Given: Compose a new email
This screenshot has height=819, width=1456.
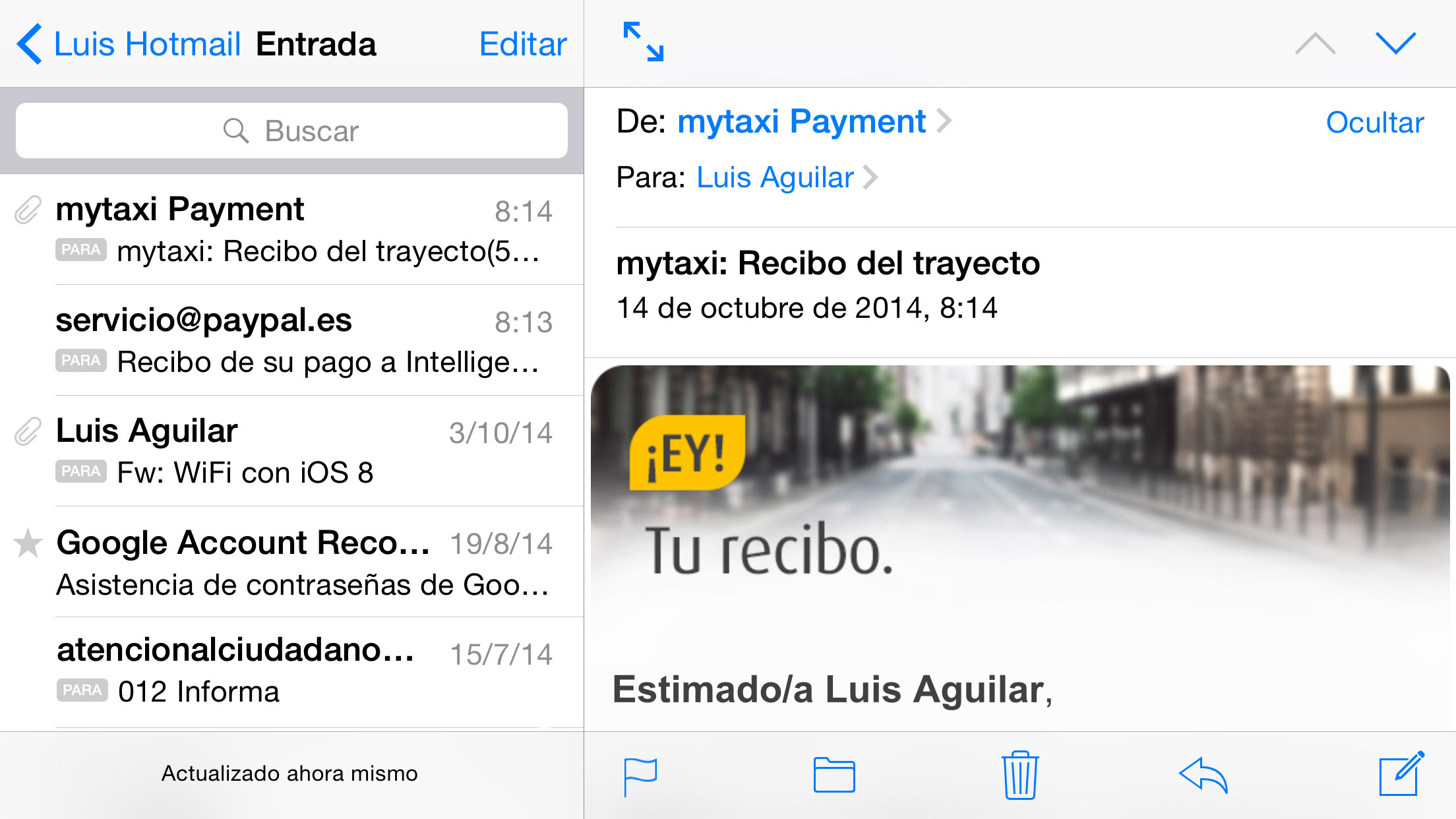Looking at the screenshot, I should (x=1401, y=773).
